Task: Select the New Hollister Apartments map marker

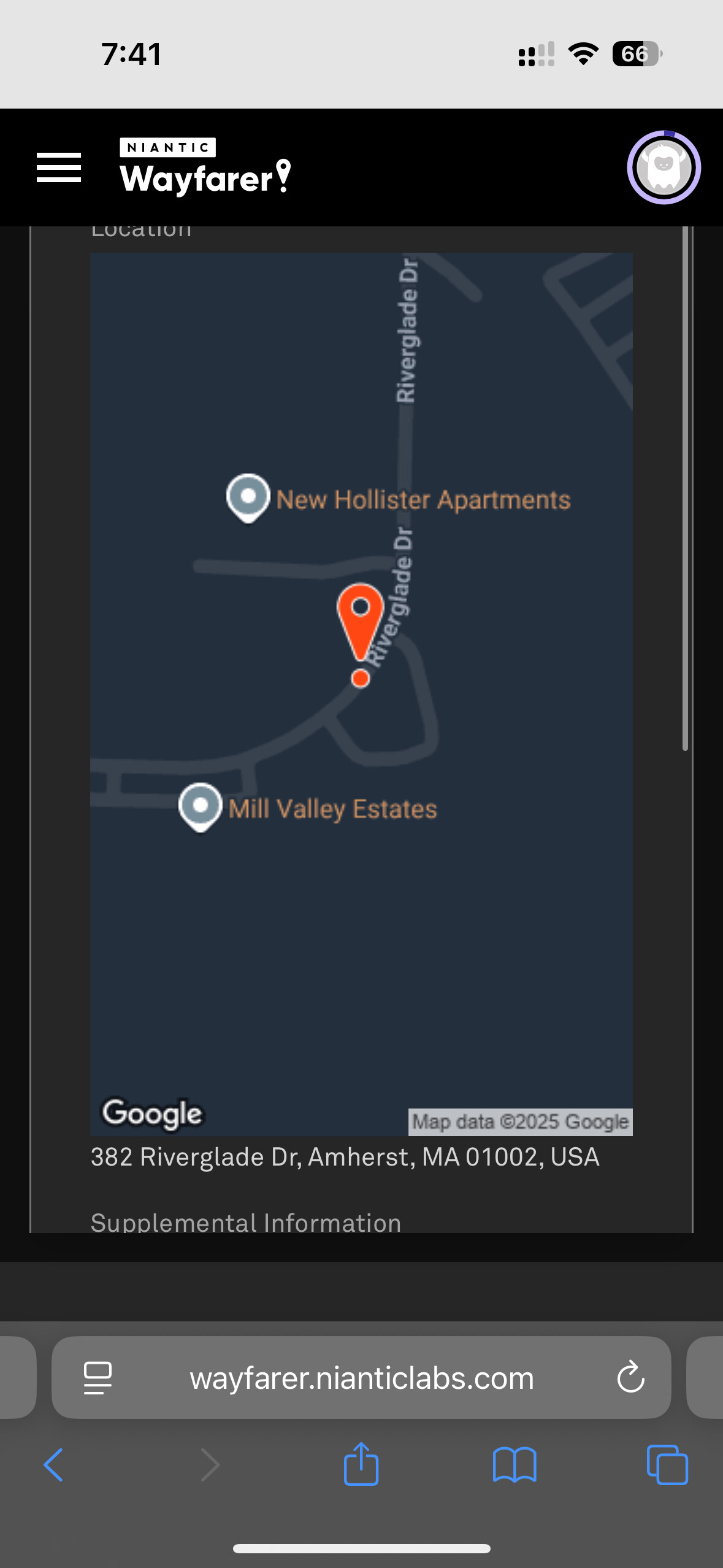Action: pos(248,497)
